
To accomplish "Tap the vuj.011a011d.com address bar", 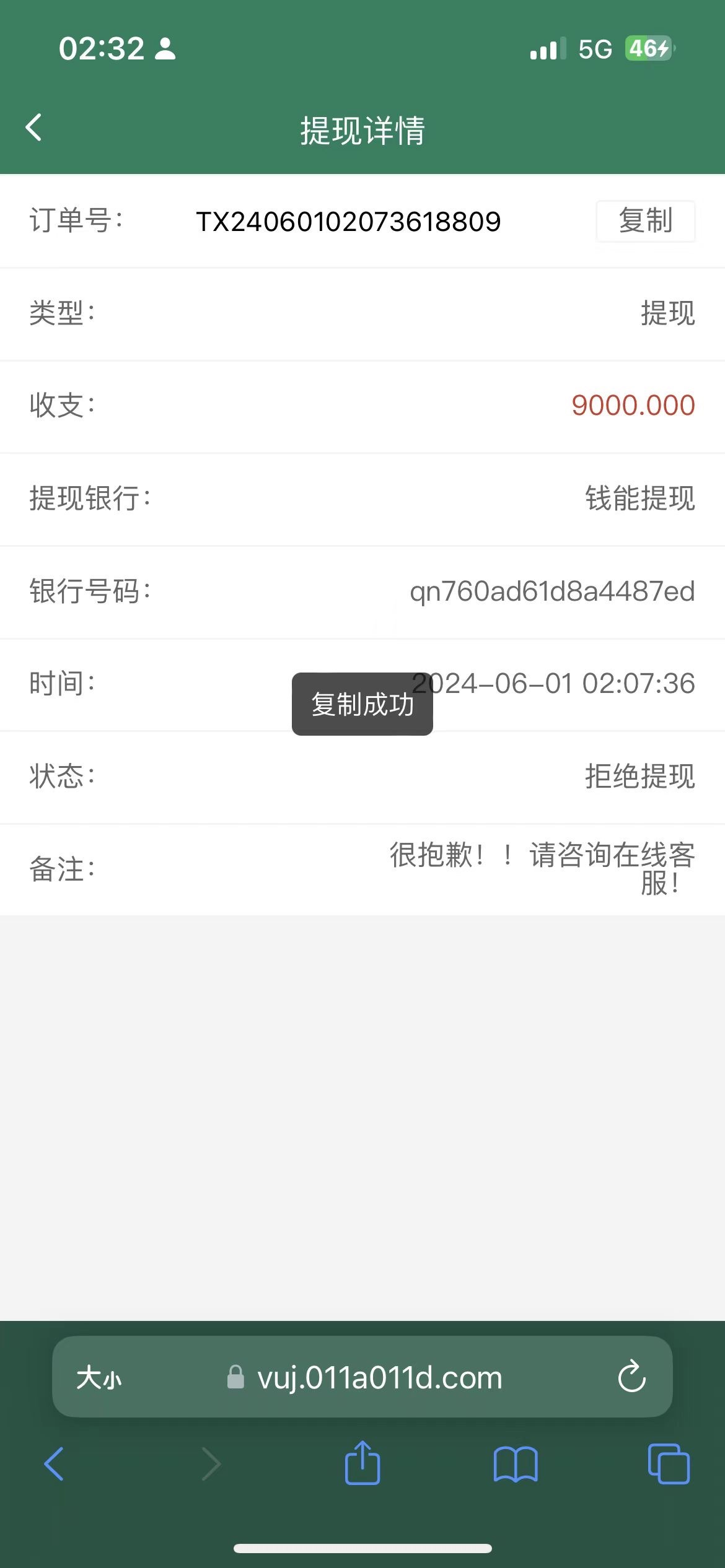I will 378,1378.
